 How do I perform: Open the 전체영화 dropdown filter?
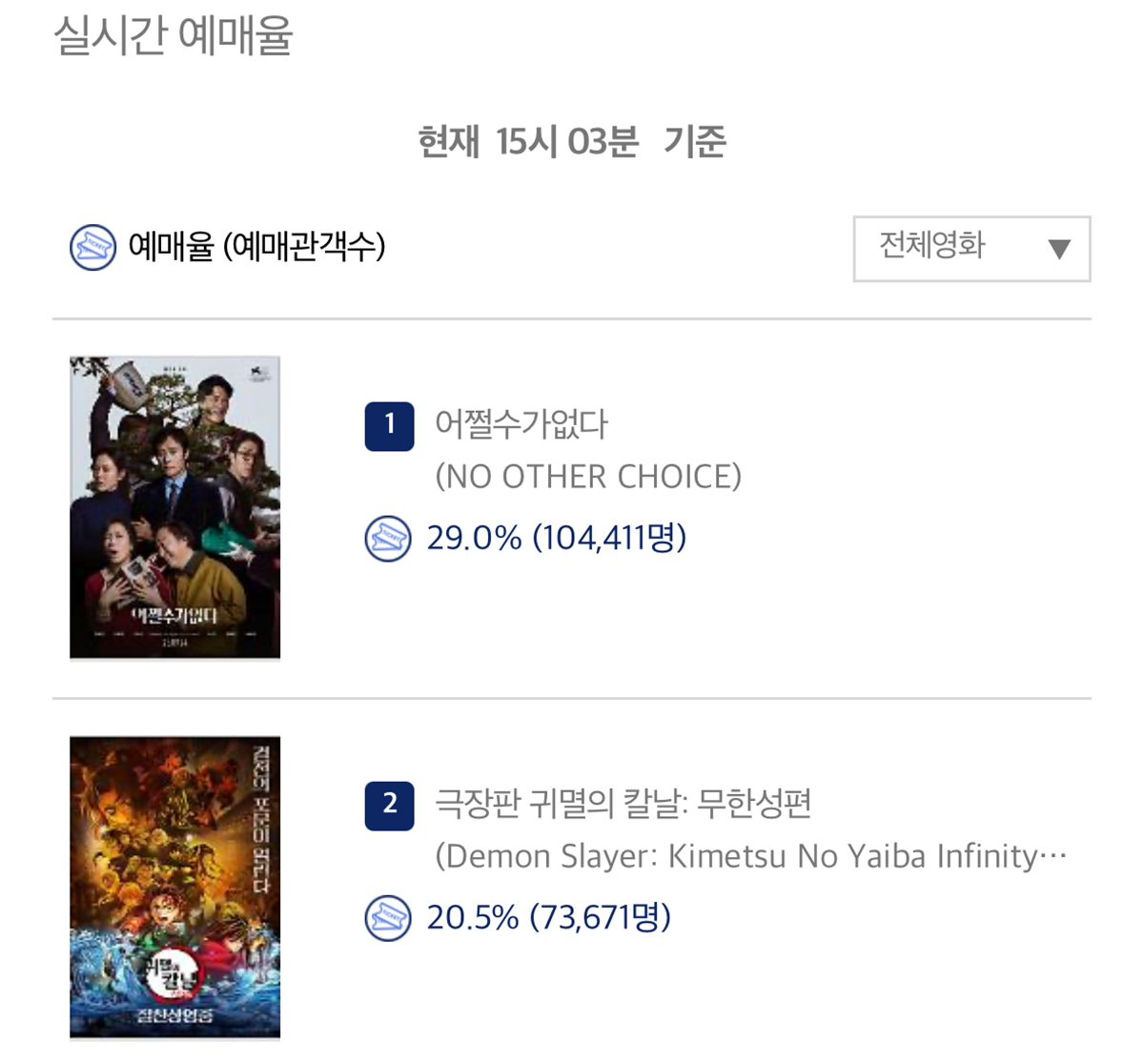point(970,249)
